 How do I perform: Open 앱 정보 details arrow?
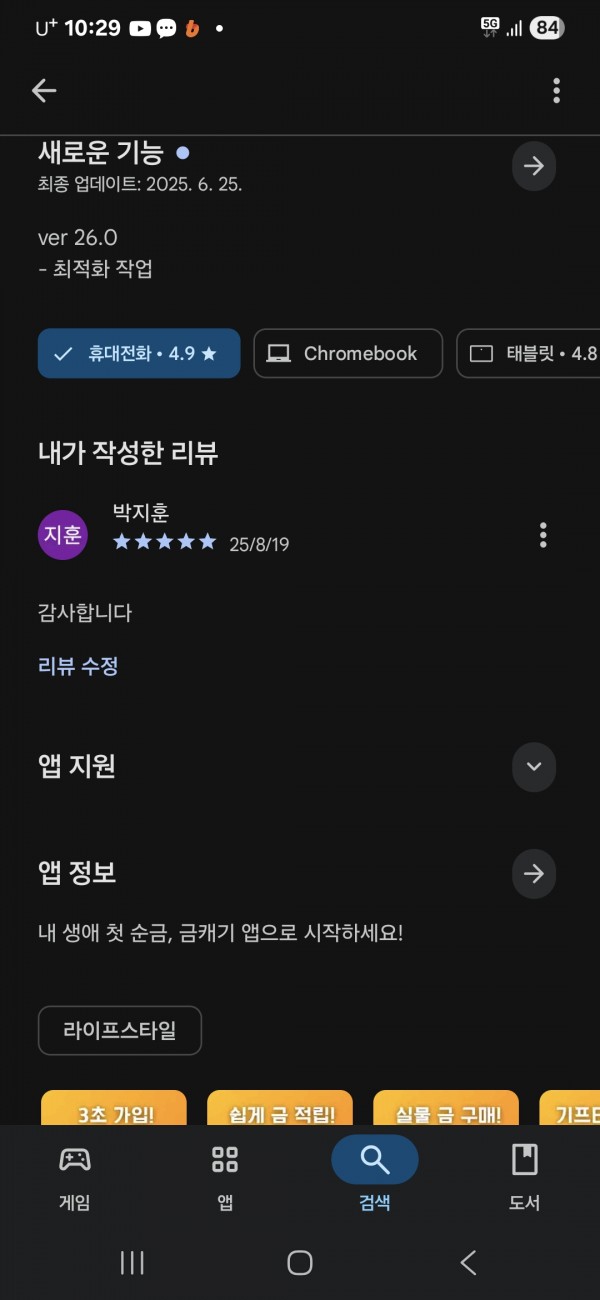click(534, 874)
